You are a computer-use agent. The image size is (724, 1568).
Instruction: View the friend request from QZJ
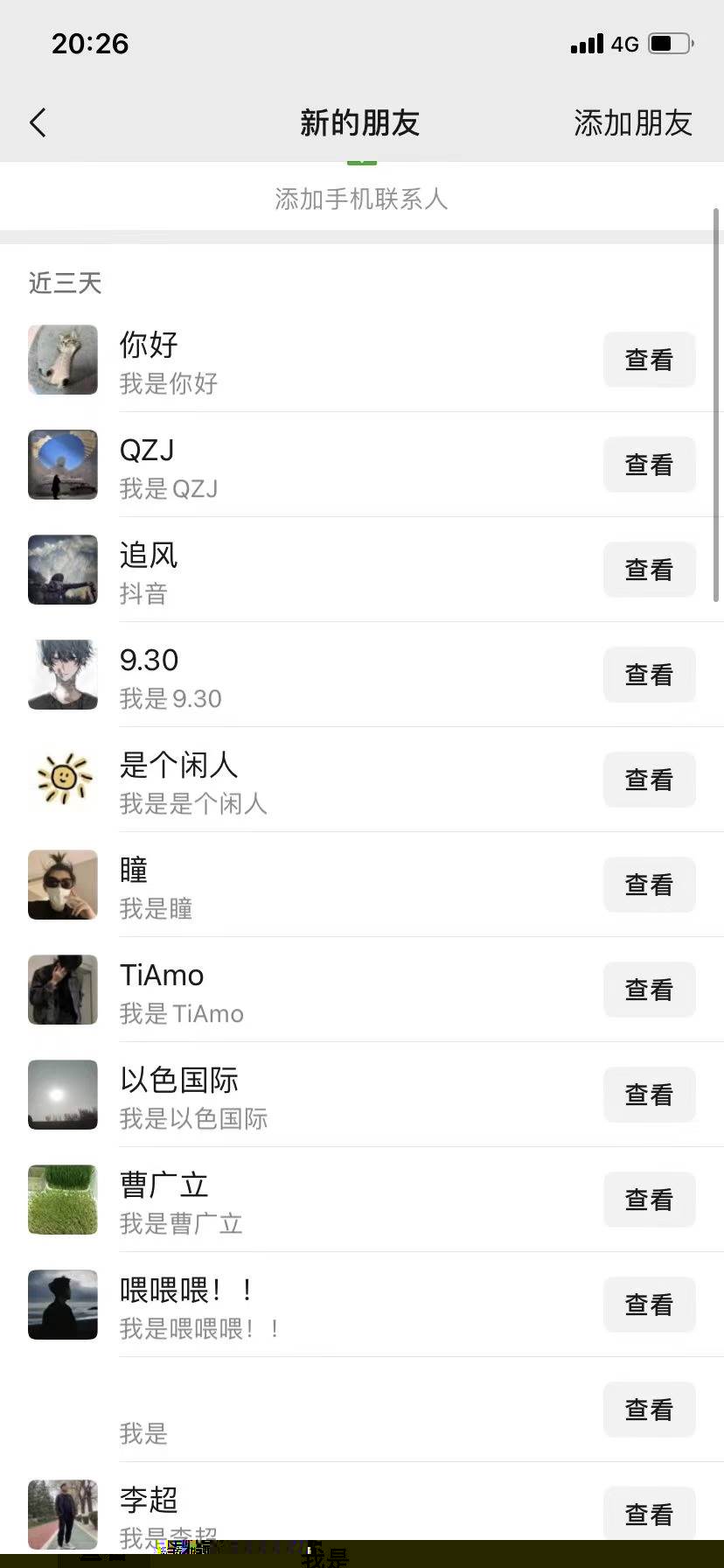(649, 465)
